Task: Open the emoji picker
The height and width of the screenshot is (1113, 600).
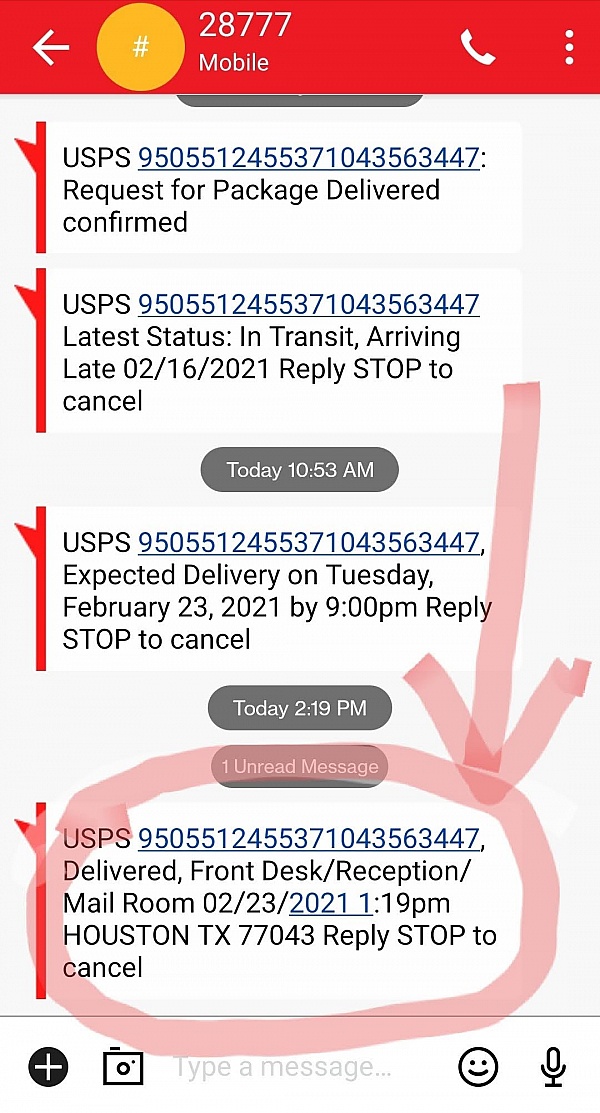Action: point(479,1066)
